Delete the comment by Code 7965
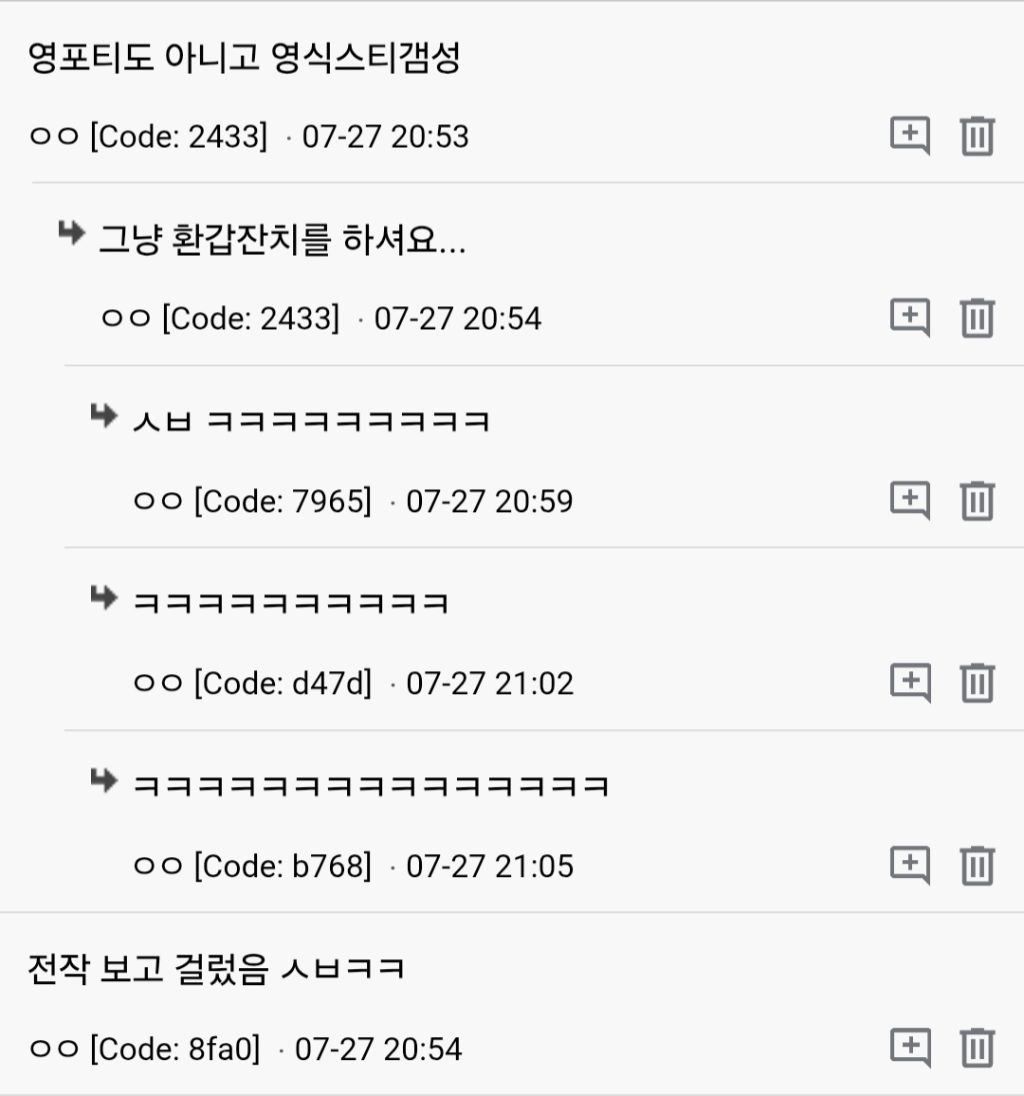1024x1096 pixels. [977, 501]
